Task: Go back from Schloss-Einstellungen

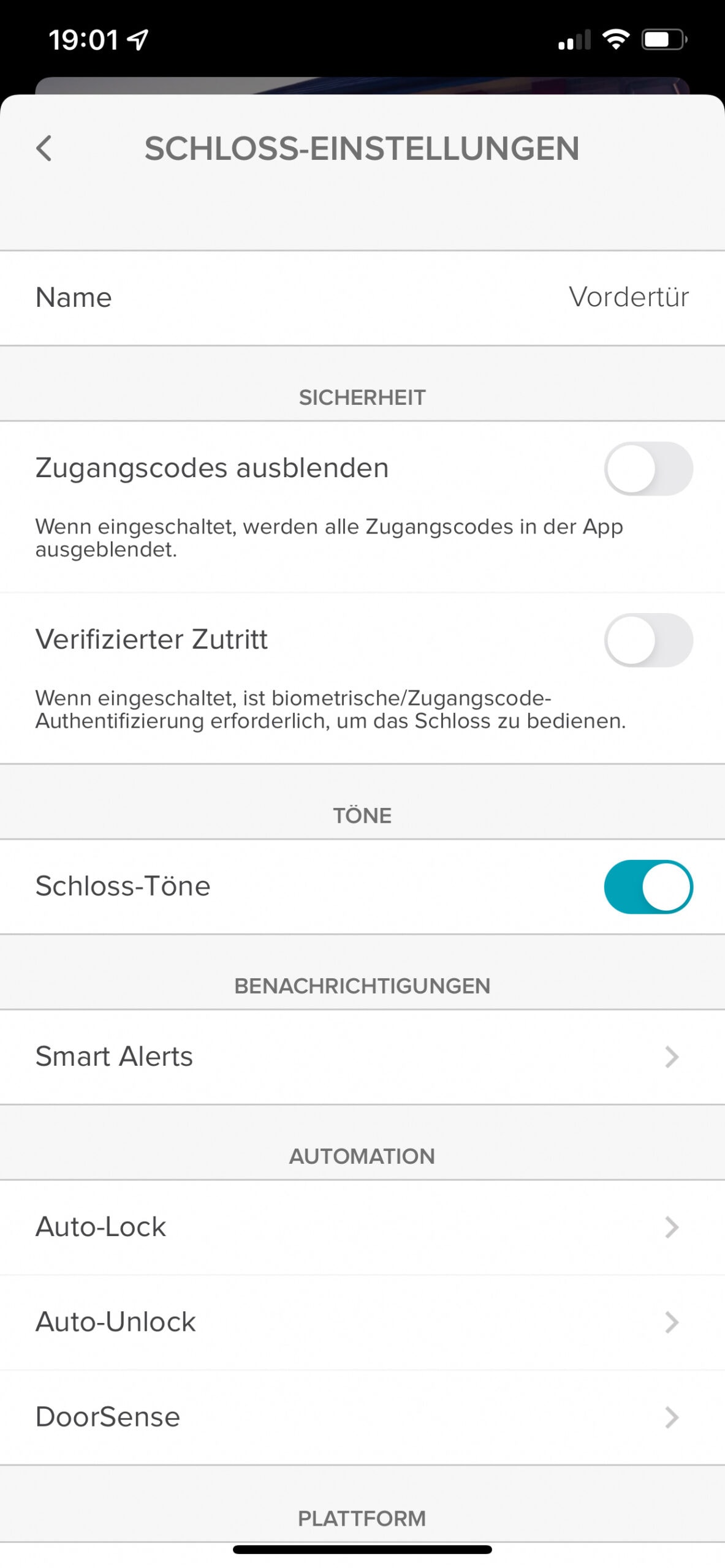Action: coord(44,148)
